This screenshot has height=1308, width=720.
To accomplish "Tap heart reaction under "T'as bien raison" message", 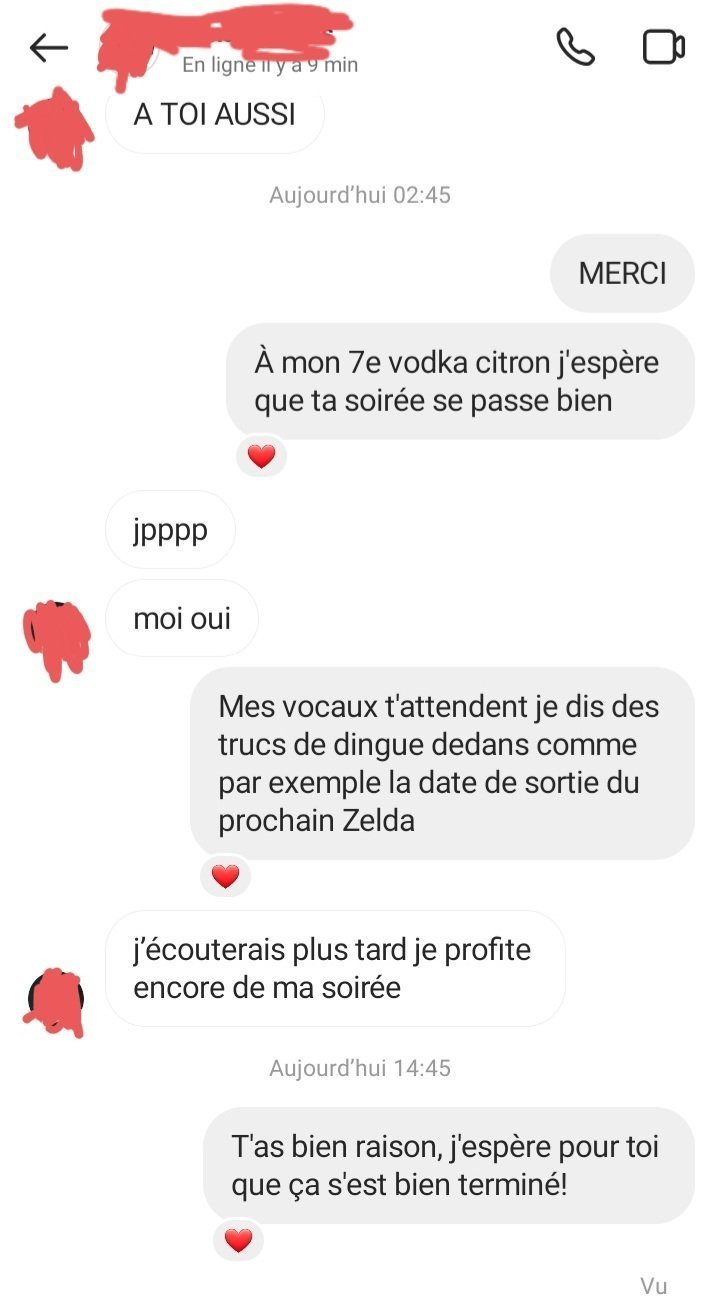I will (x=238, y=1241).
